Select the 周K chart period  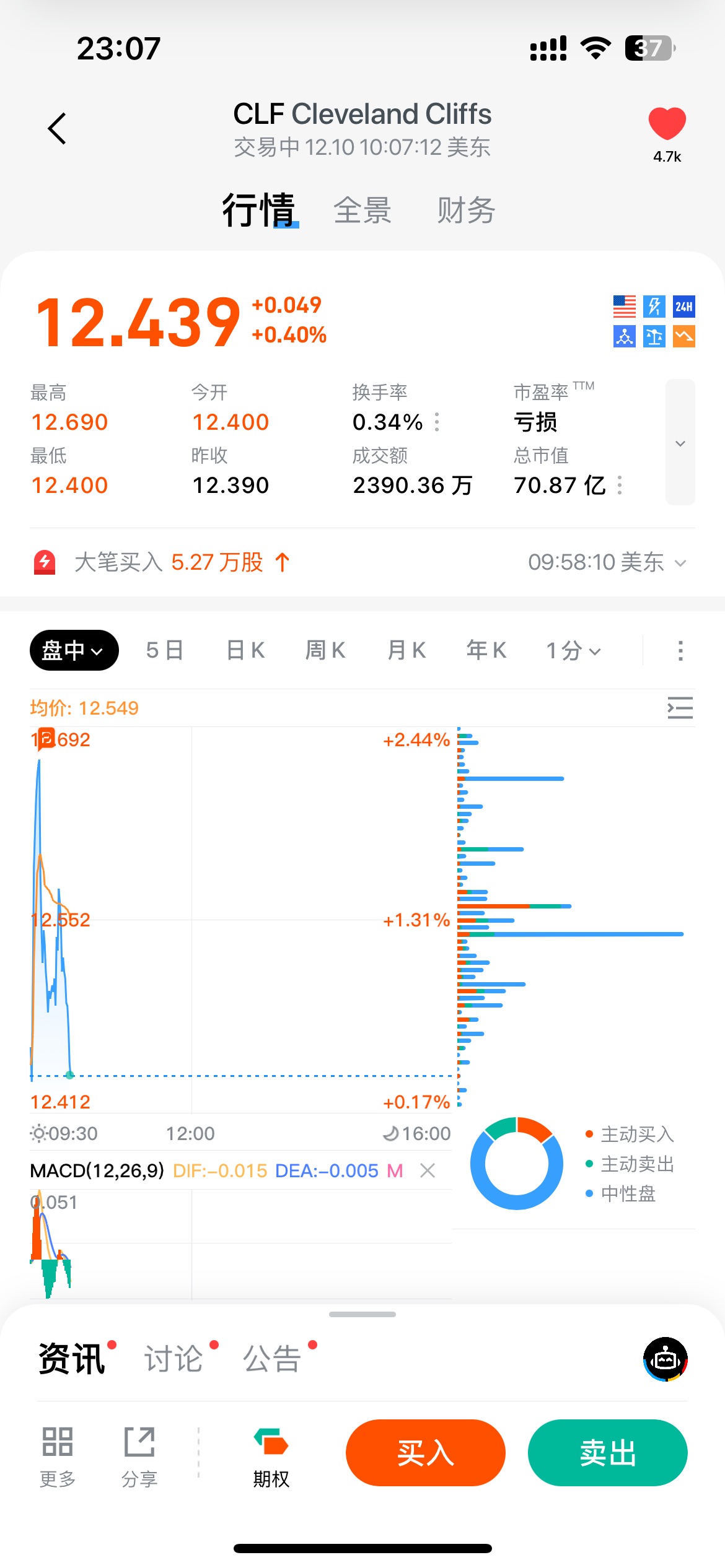[325, 650]
